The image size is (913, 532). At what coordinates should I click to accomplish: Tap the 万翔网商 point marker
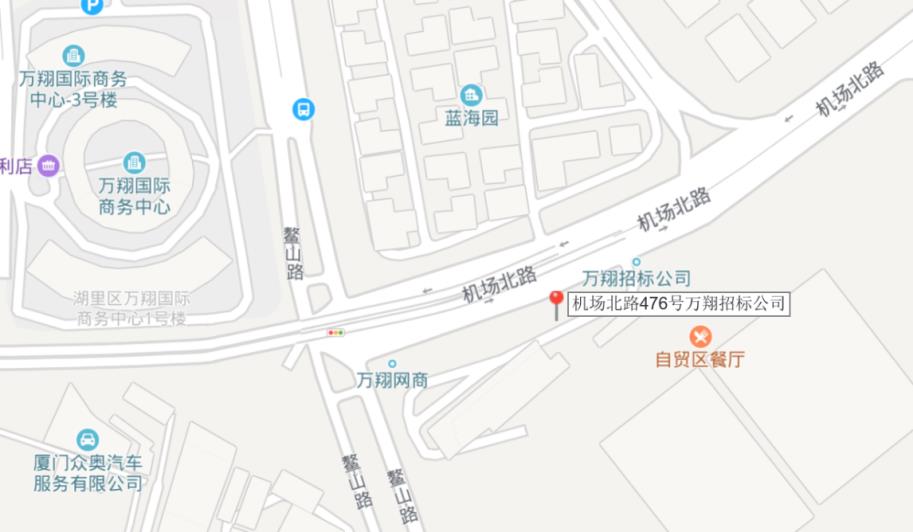392,364
